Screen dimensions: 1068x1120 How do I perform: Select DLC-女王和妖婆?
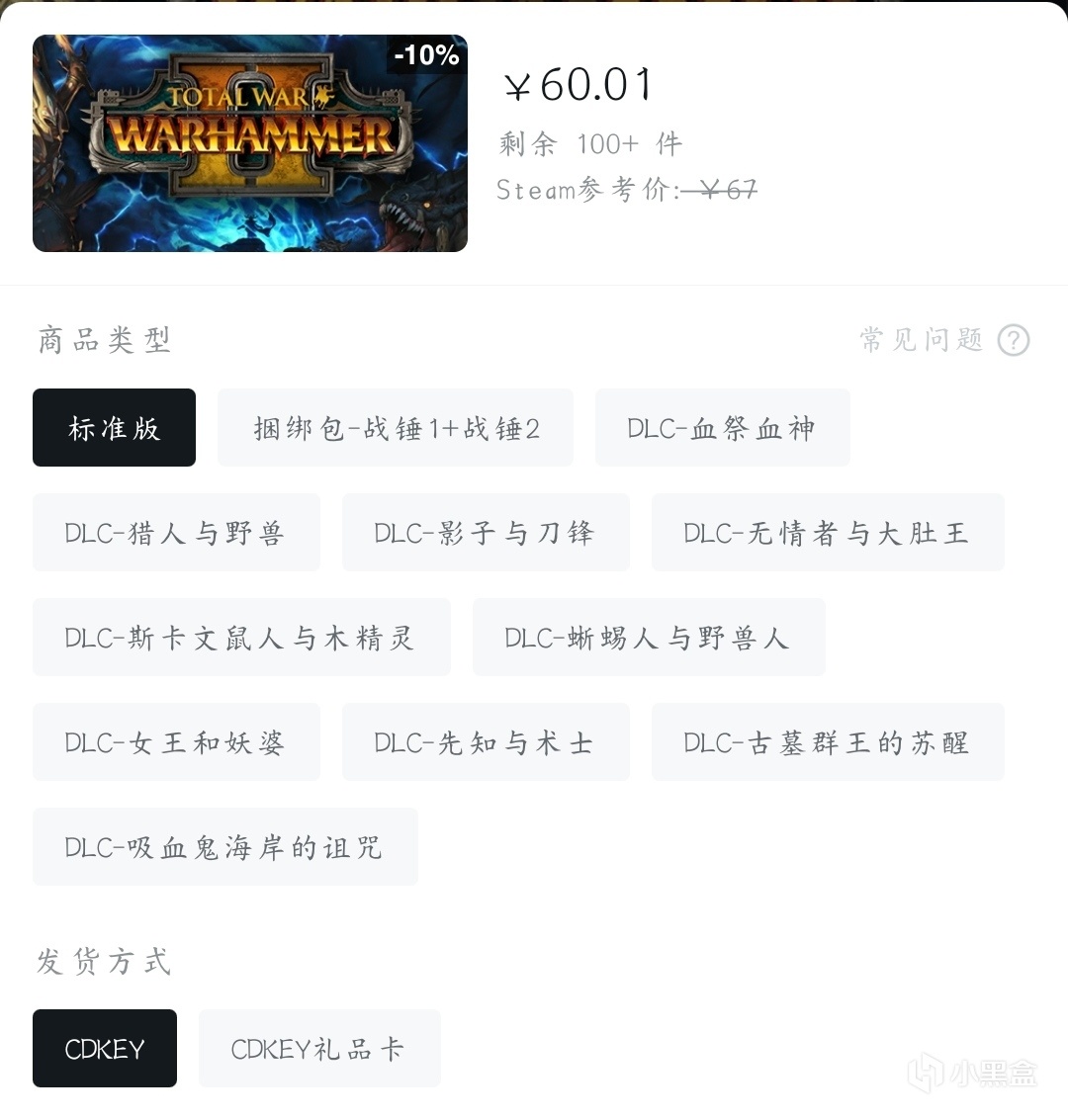tap(176, 741)
